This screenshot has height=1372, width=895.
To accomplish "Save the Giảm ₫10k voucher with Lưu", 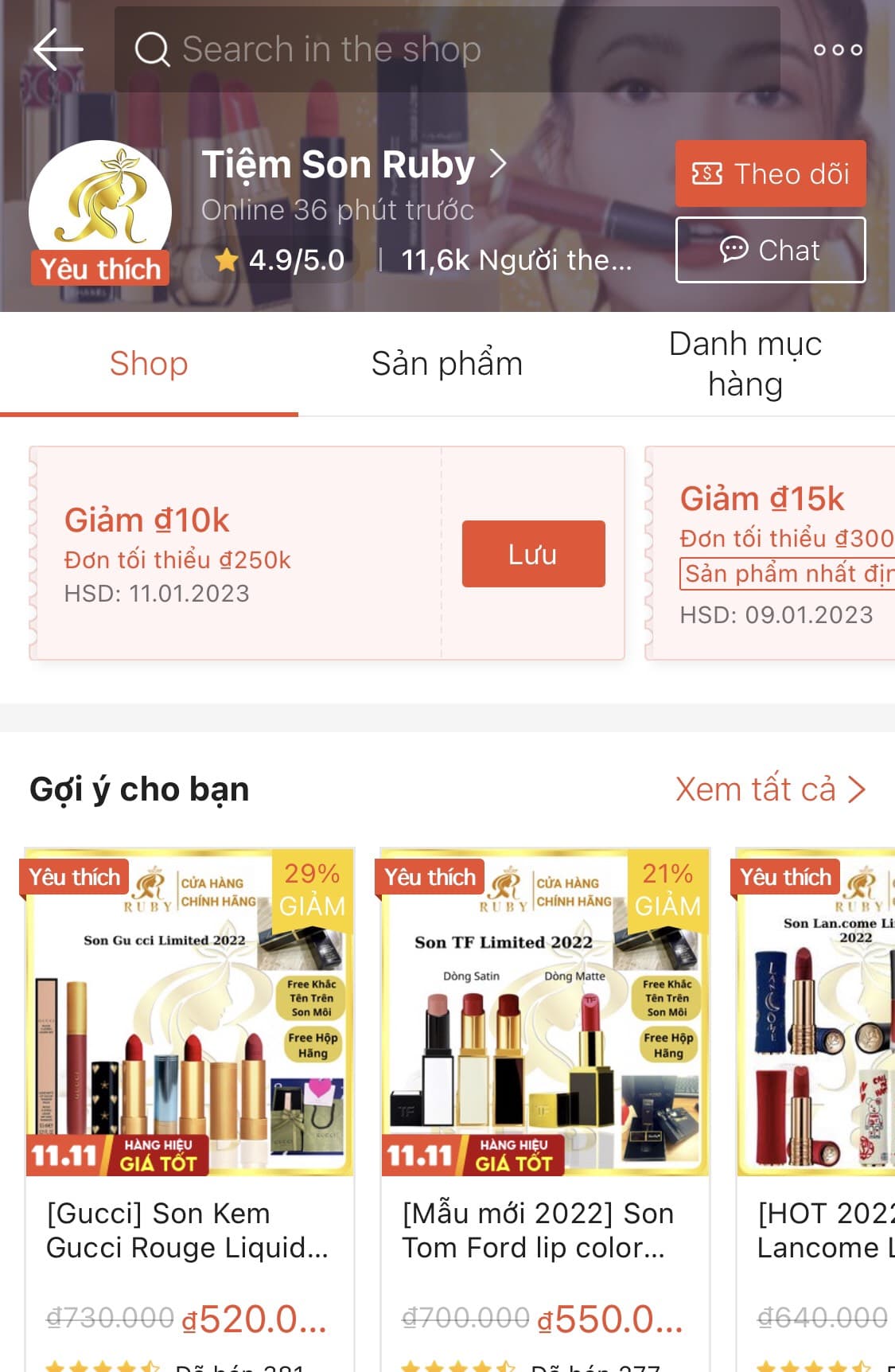I will (x=533, y=554).
